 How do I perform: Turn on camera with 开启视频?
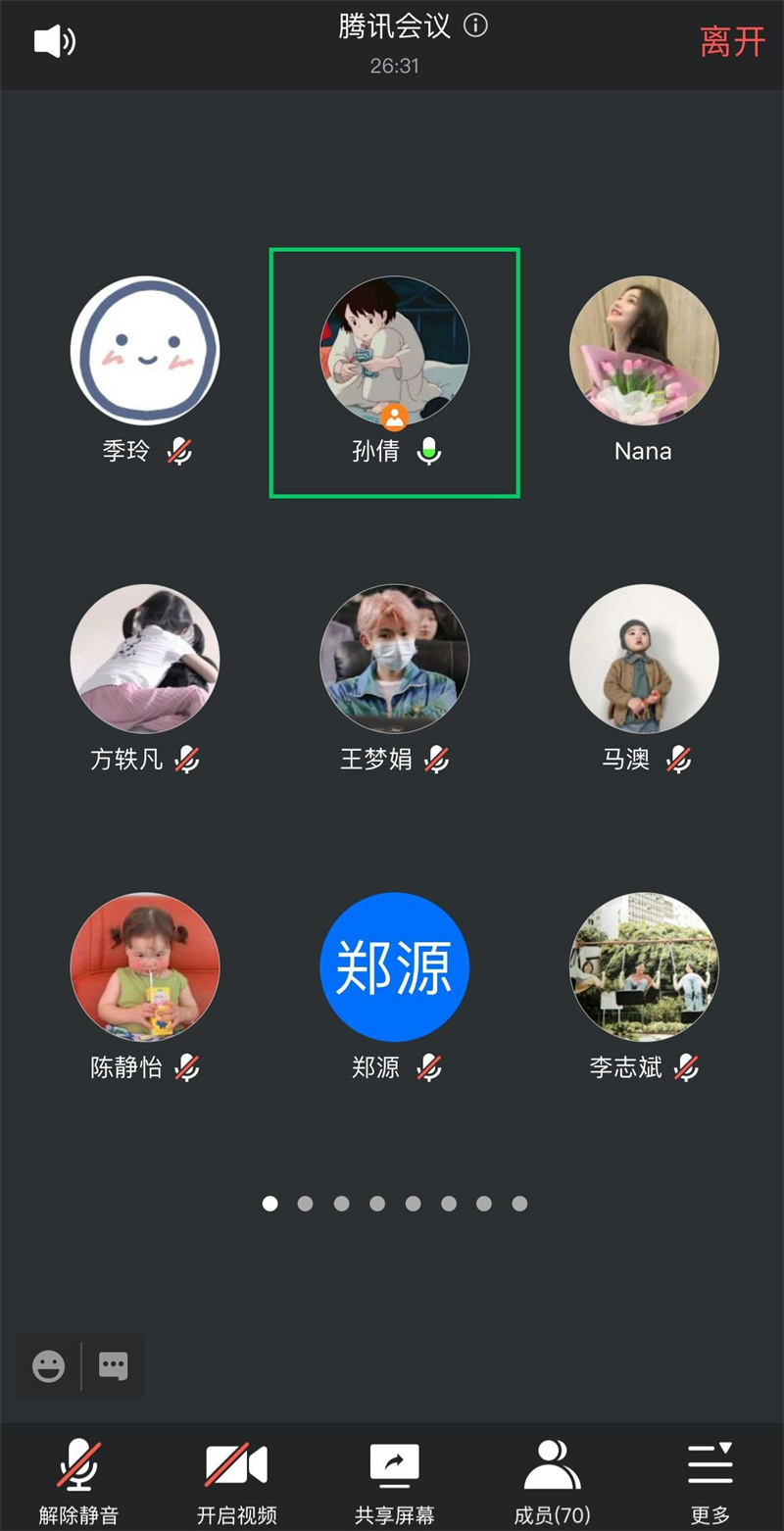pos(236,1480)
